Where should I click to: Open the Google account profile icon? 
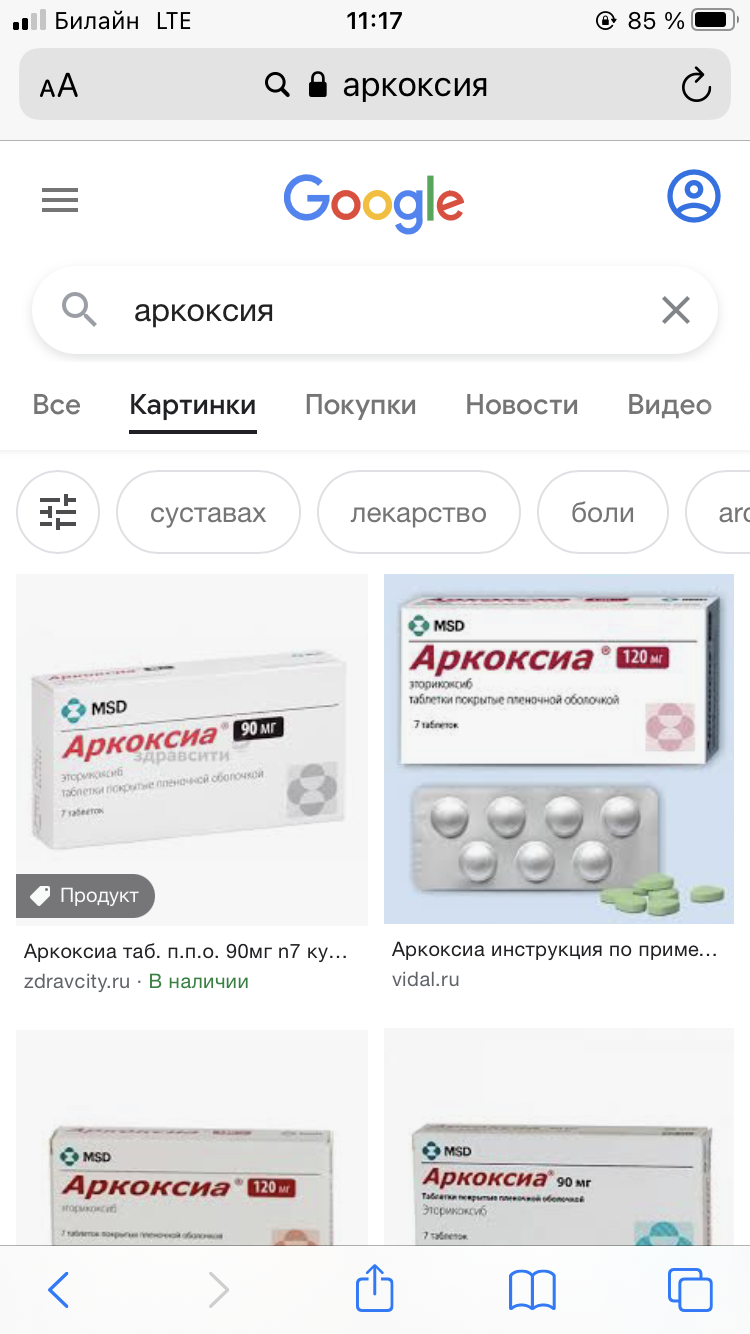693,197
